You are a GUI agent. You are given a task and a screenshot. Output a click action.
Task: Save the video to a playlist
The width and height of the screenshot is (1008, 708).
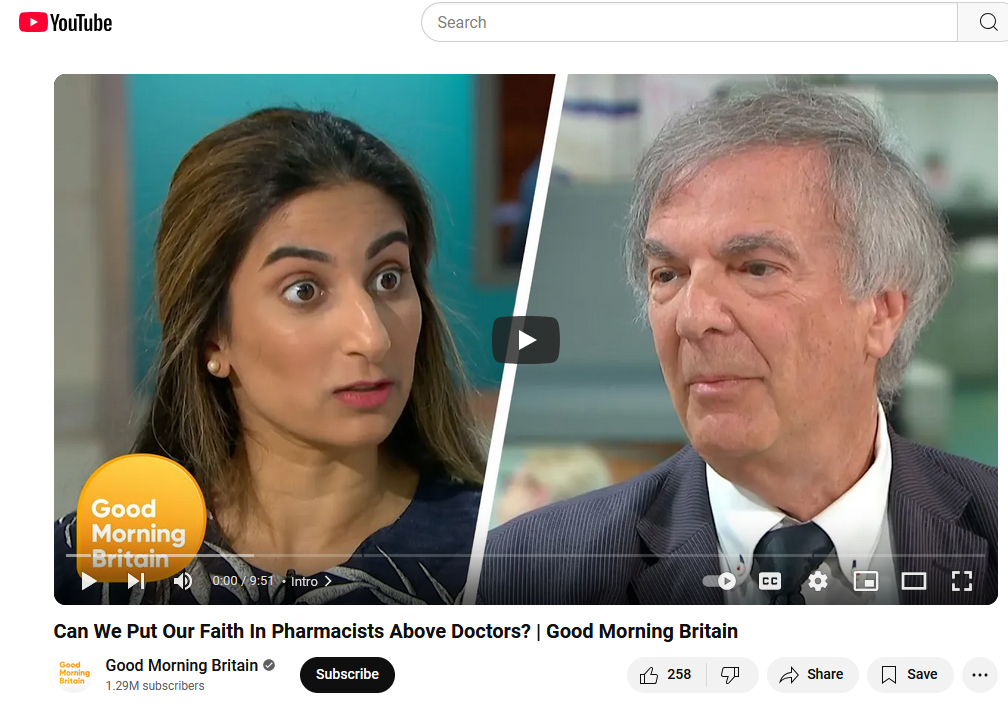(909, 675)
